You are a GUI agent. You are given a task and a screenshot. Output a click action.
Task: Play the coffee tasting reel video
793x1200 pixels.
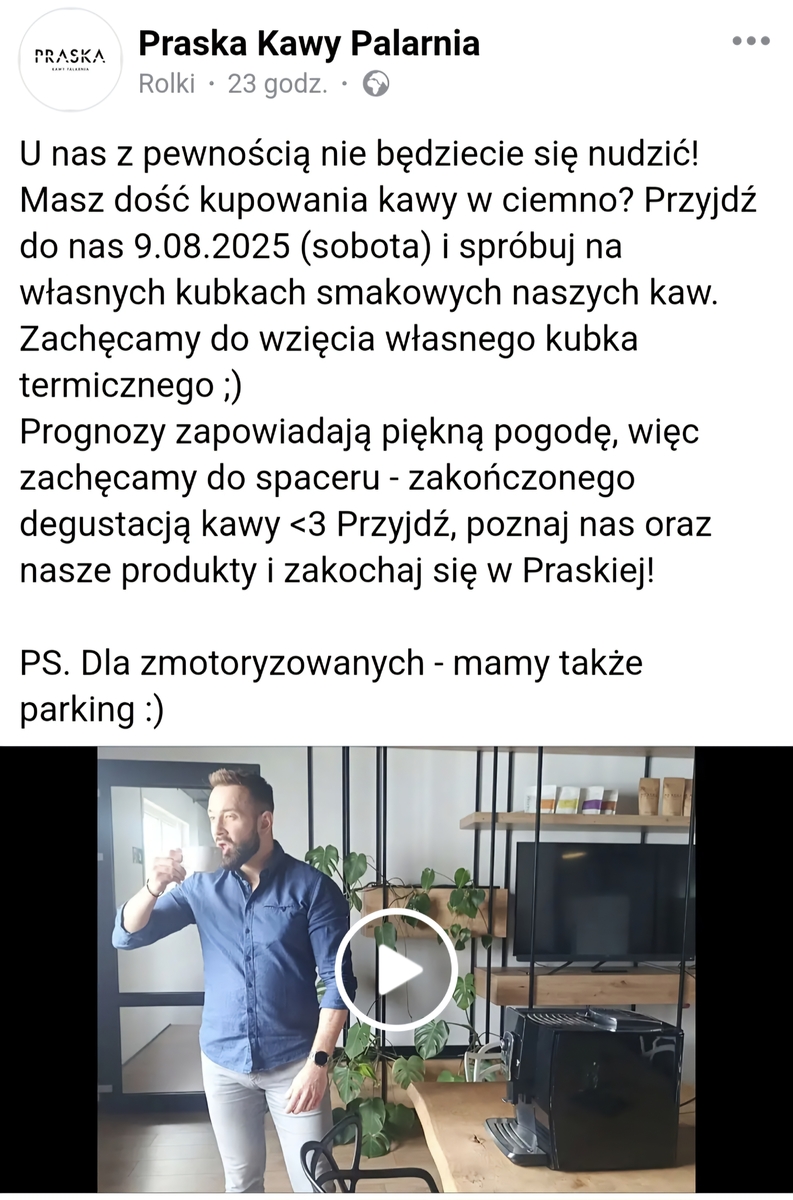pyautogui.click(x=396, y=968)
